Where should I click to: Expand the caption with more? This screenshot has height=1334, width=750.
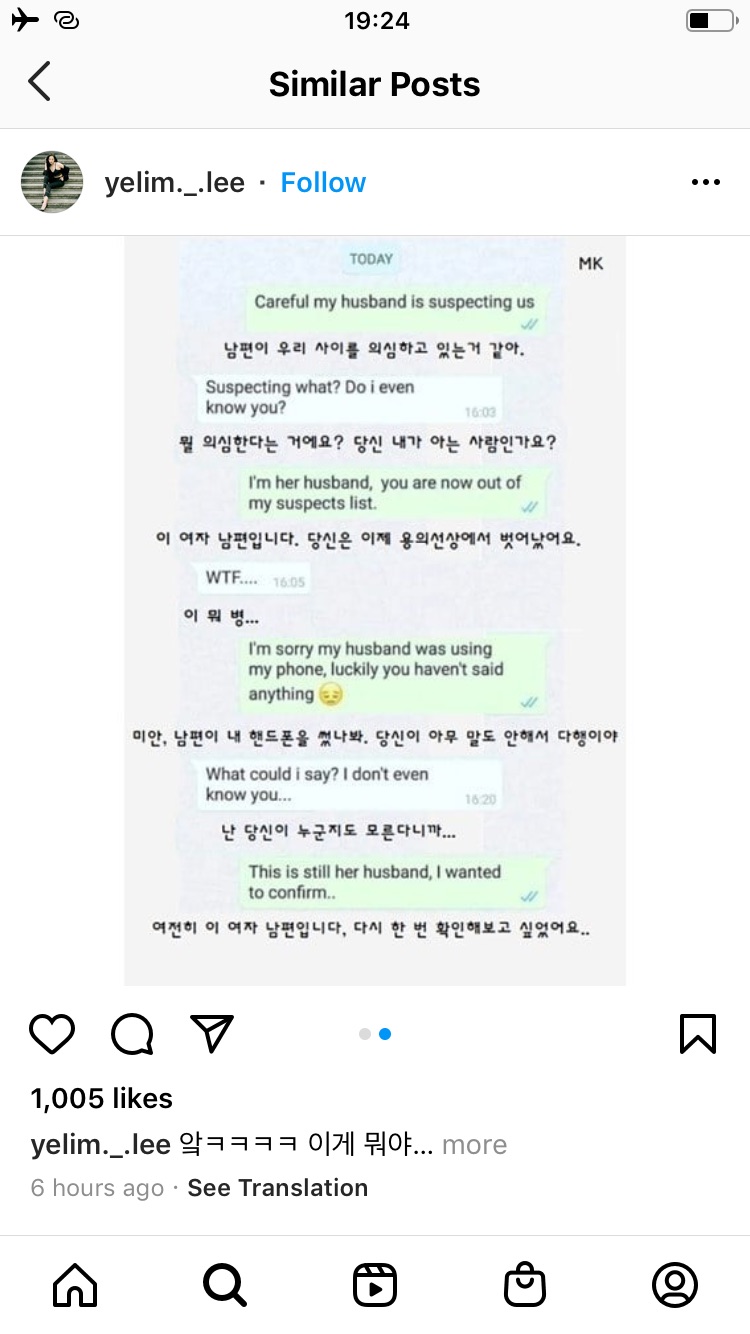coord(474,1144)
